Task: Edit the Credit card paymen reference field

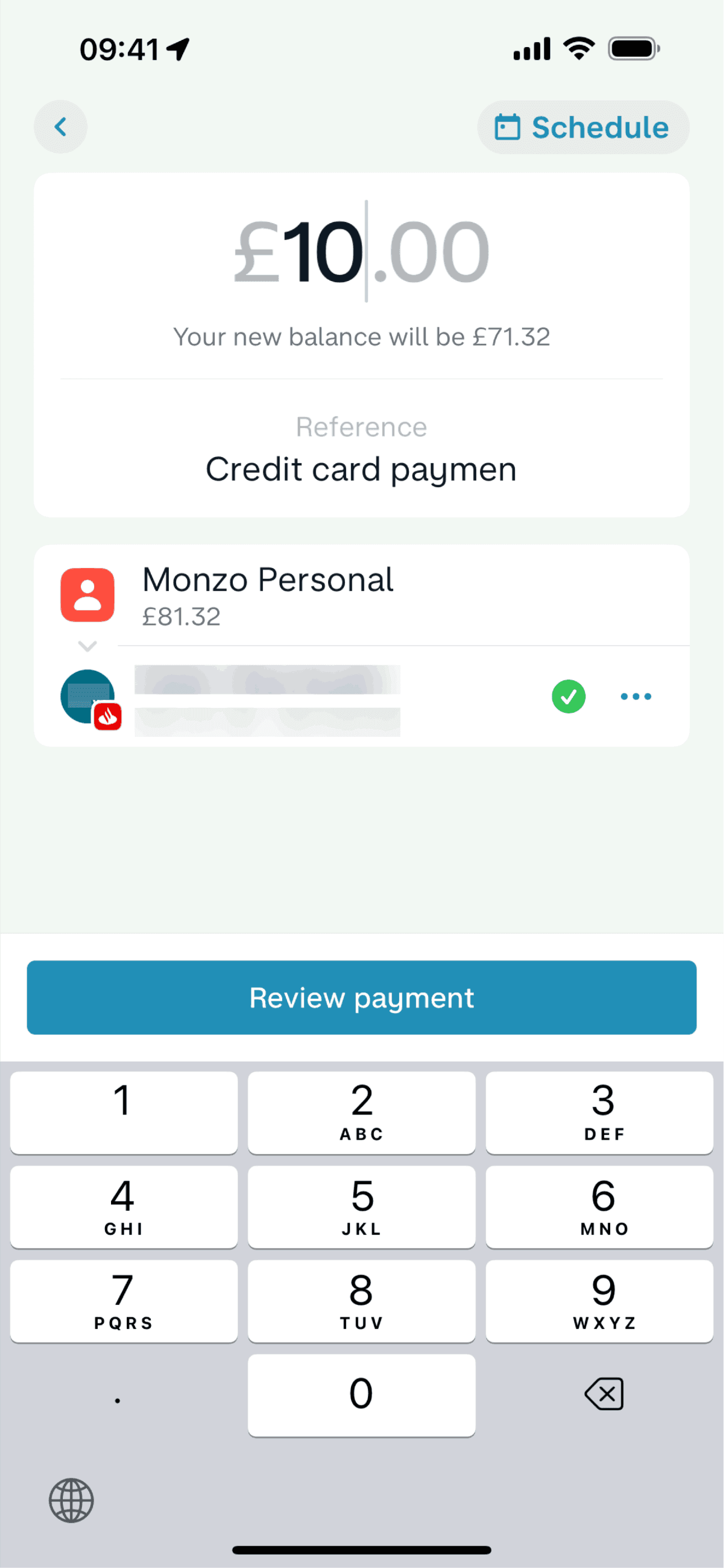Action: click(x=362, y=468)
